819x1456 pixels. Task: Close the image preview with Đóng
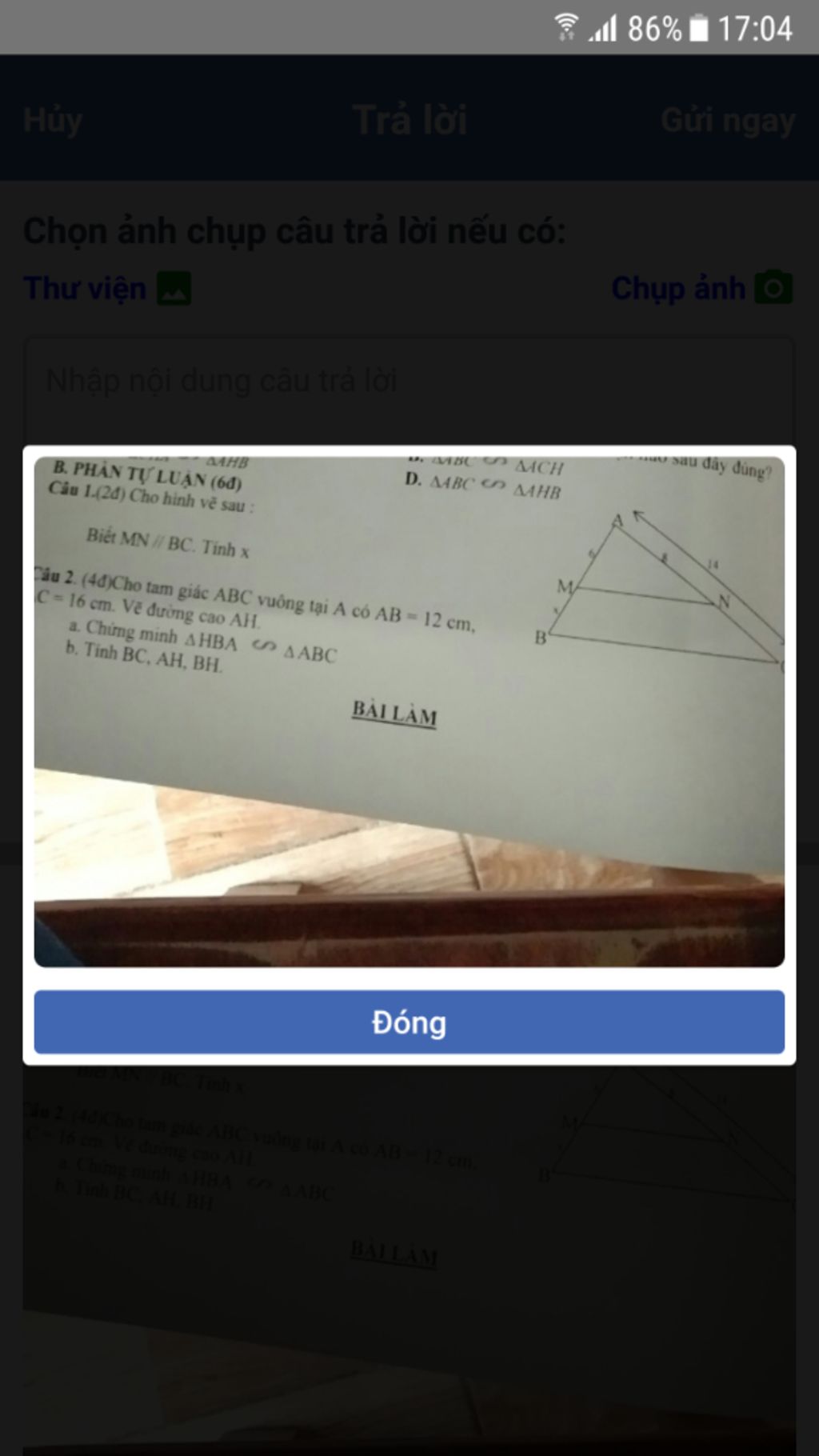tap(409, 1022)
